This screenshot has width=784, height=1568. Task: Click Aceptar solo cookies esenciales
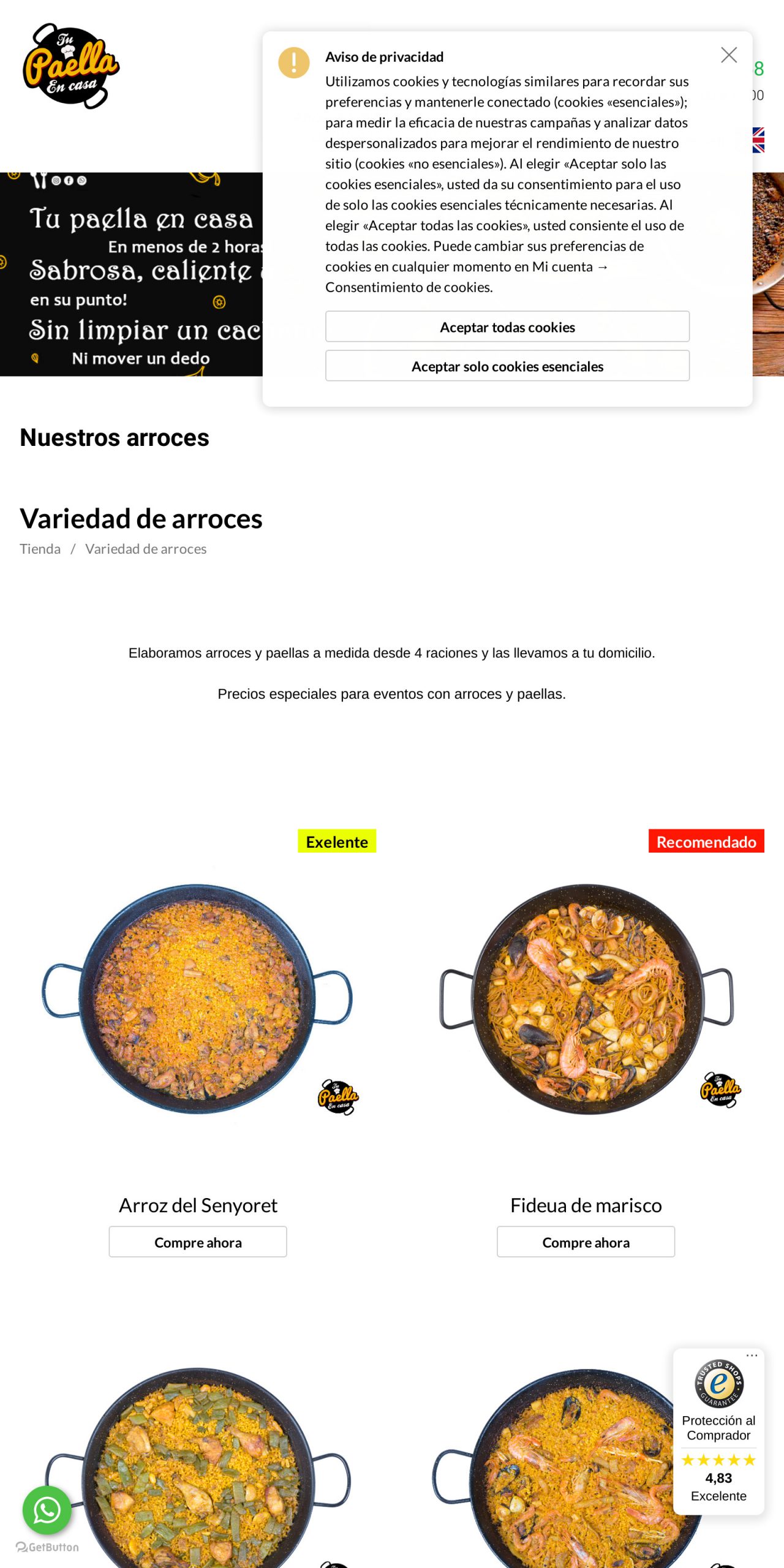[507, 366]
